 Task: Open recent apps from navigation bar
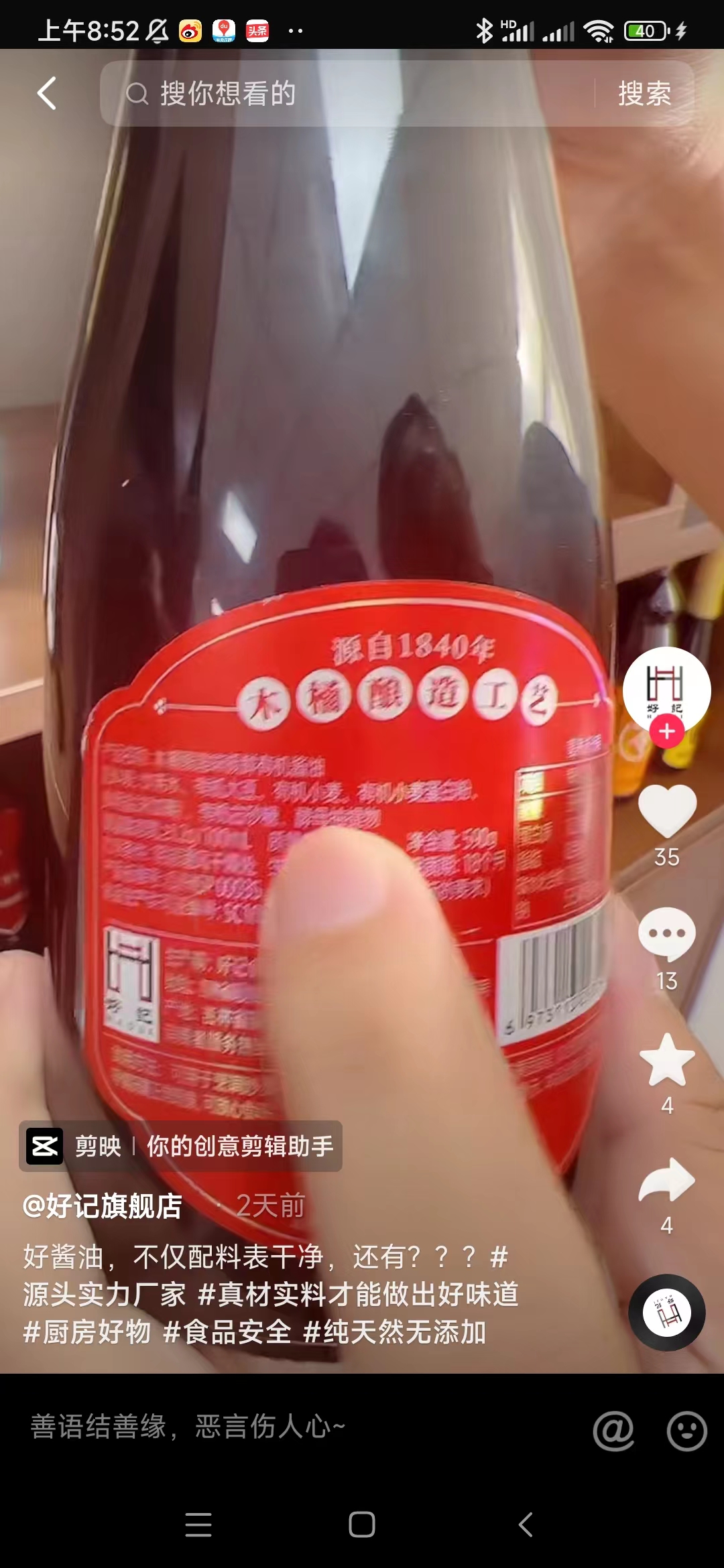click(x=198, y=1524)
